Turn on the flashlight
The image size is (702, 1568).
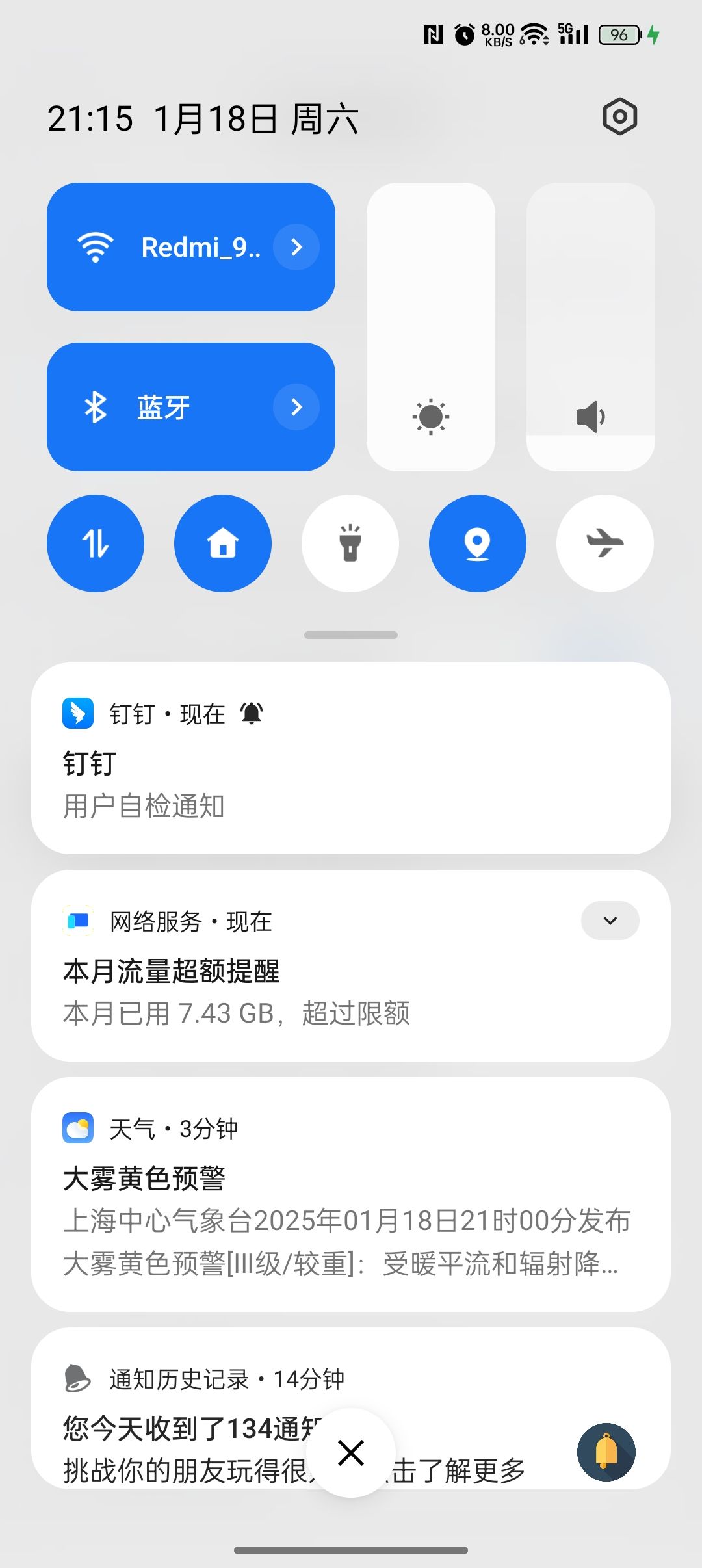tap(350, 543)
